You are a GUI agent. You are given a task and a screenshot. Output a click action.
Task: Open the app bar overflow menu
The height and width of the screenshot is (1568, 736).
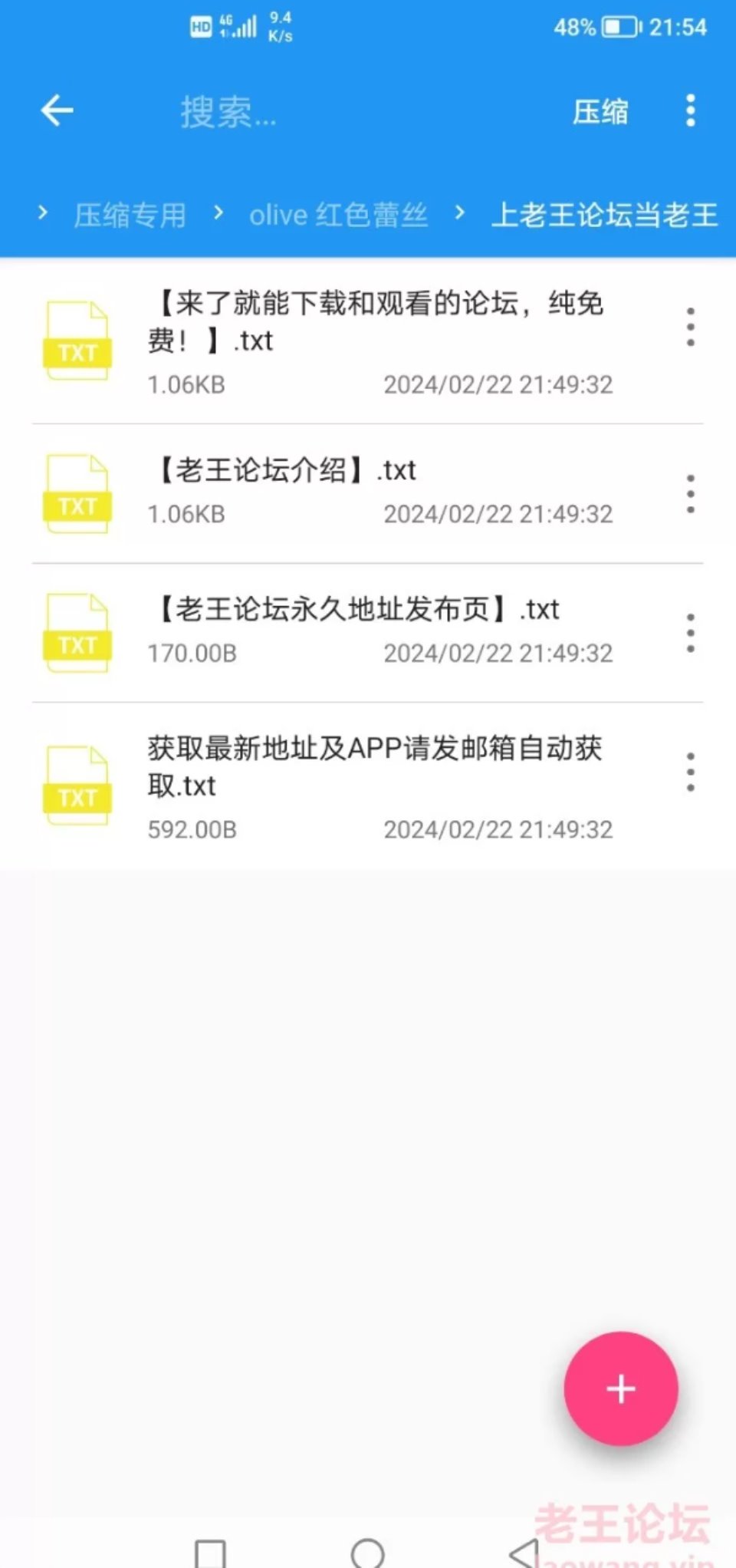[691, 110]
